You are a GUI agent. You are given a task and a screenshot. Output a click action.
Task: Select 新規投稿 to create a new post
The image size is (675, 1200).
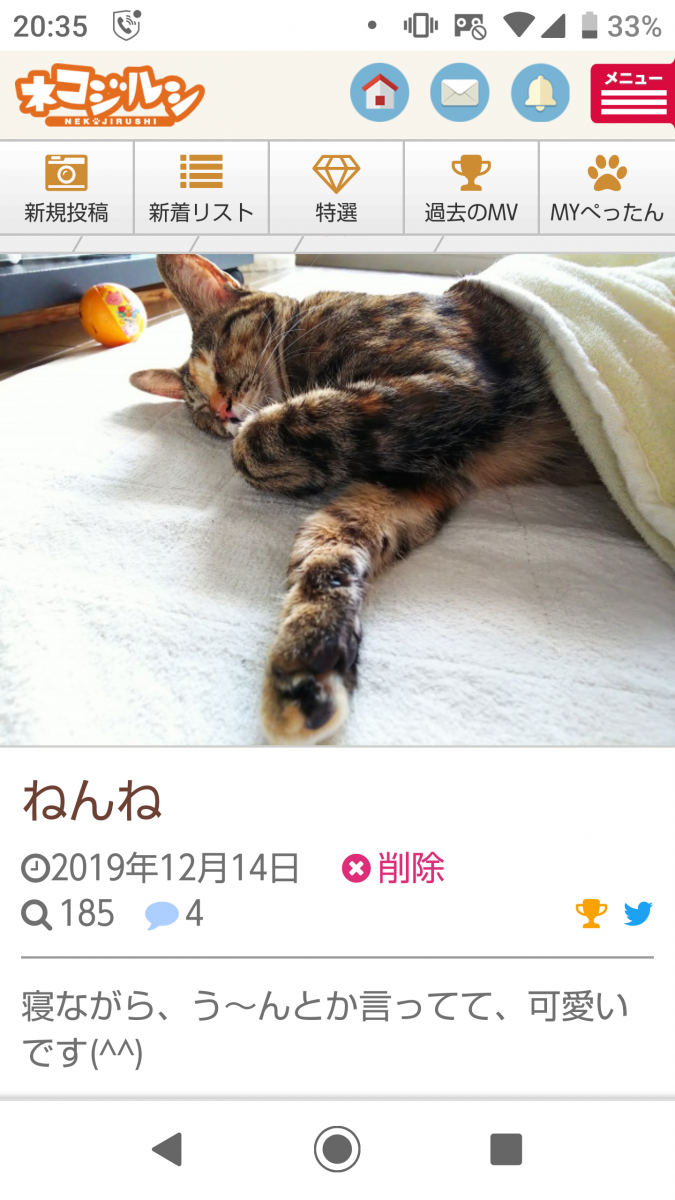pos(67,188)
